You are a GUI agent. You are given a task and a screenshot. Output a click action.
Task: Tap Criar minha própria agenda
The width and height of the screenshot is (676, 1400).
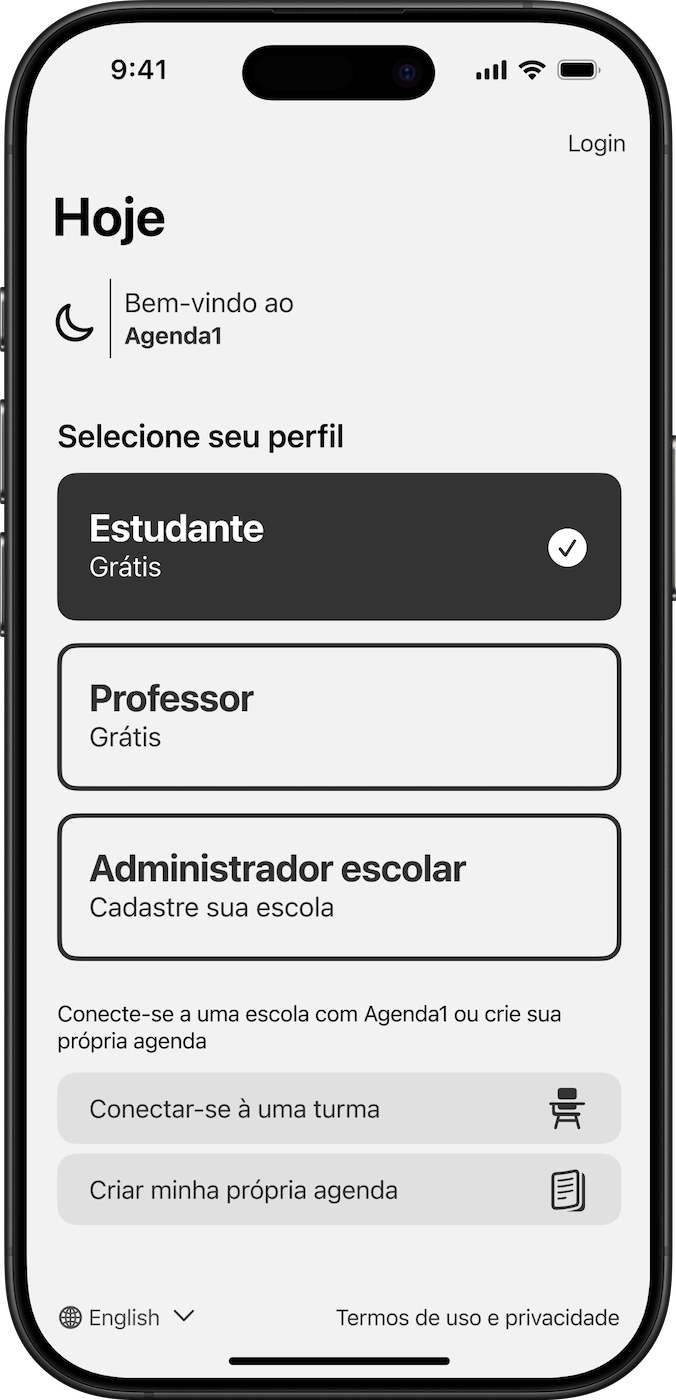(x=339, y=1190)
